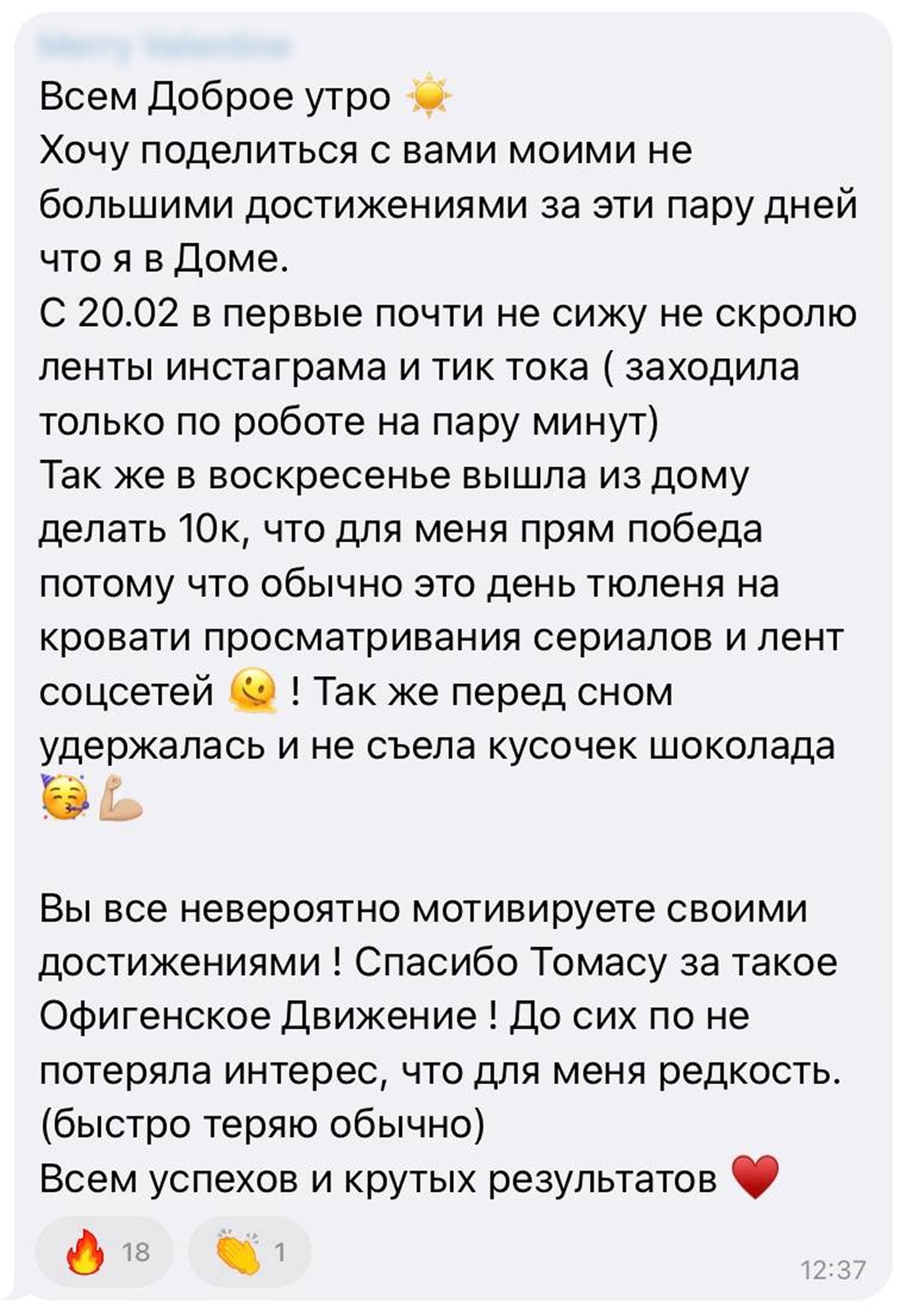Tap the clapping hands reaction chip

tap(250, 1252)
